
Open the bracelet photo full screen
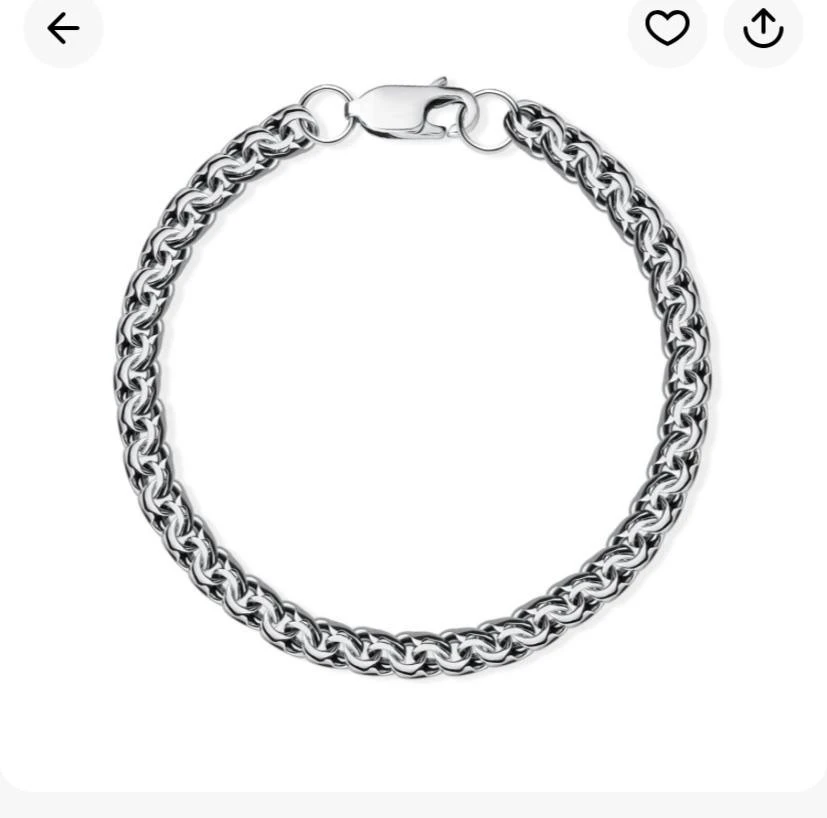coord(414,380)
